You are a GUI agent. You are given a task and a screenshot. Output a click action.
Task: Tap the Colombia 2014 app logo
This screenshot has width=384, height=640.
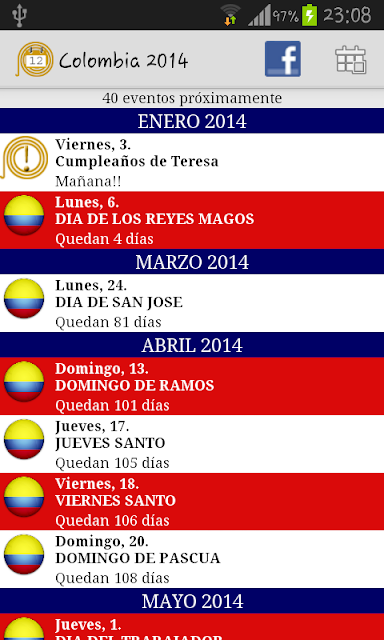tap(34, 60)
